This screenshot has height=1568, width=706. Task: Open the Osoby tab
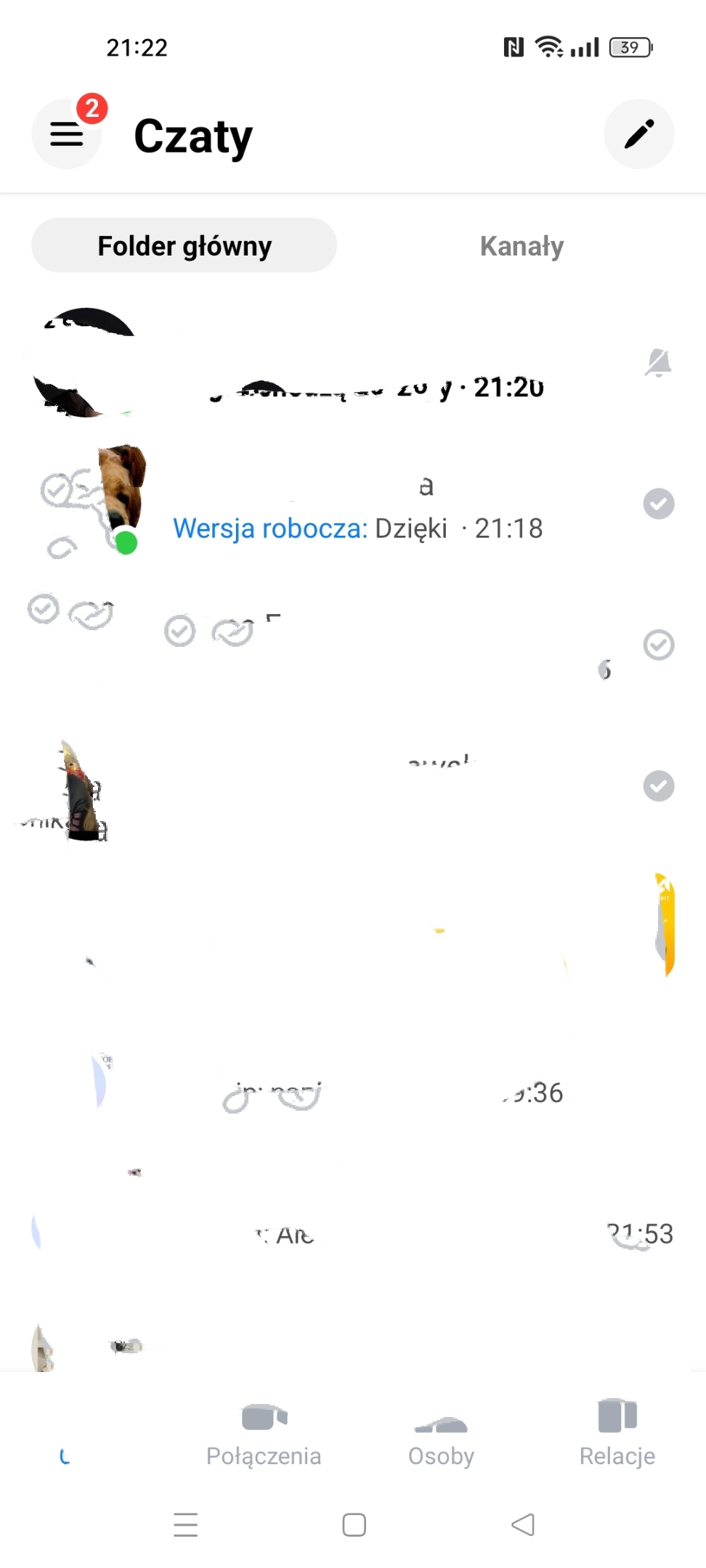[441, 1434]
